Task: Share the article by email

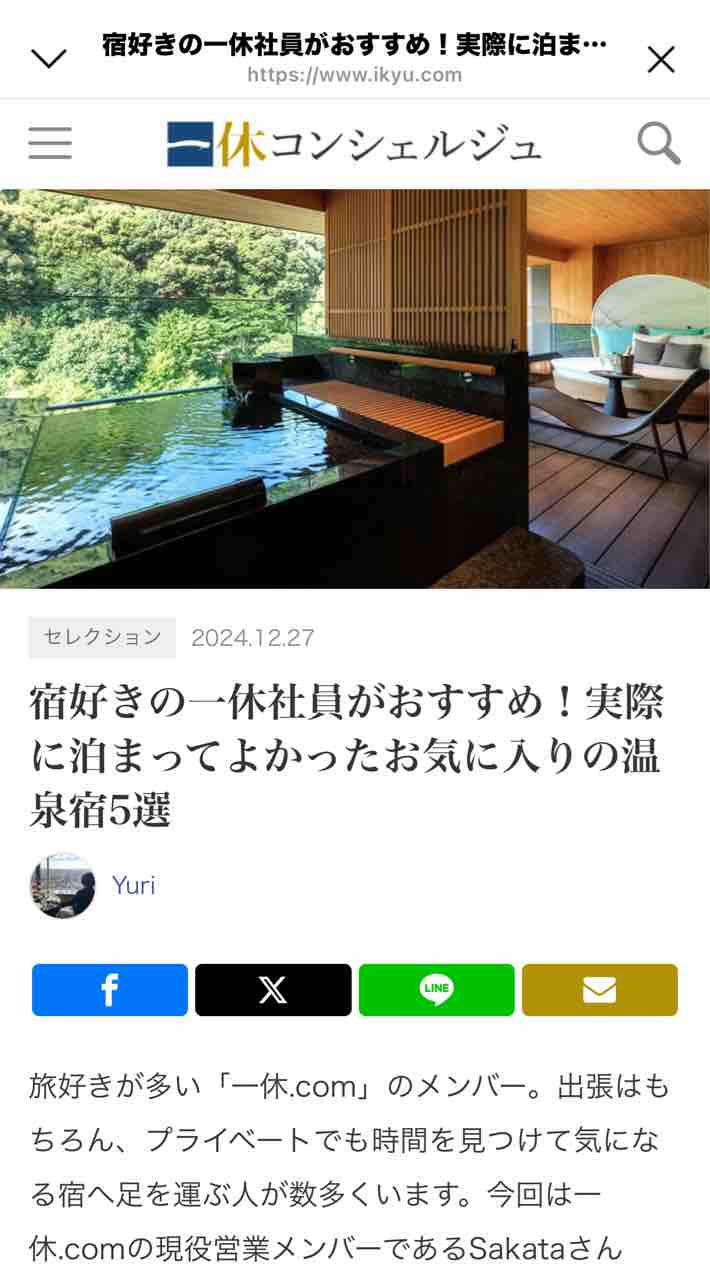Action: [x=599, y=990]
